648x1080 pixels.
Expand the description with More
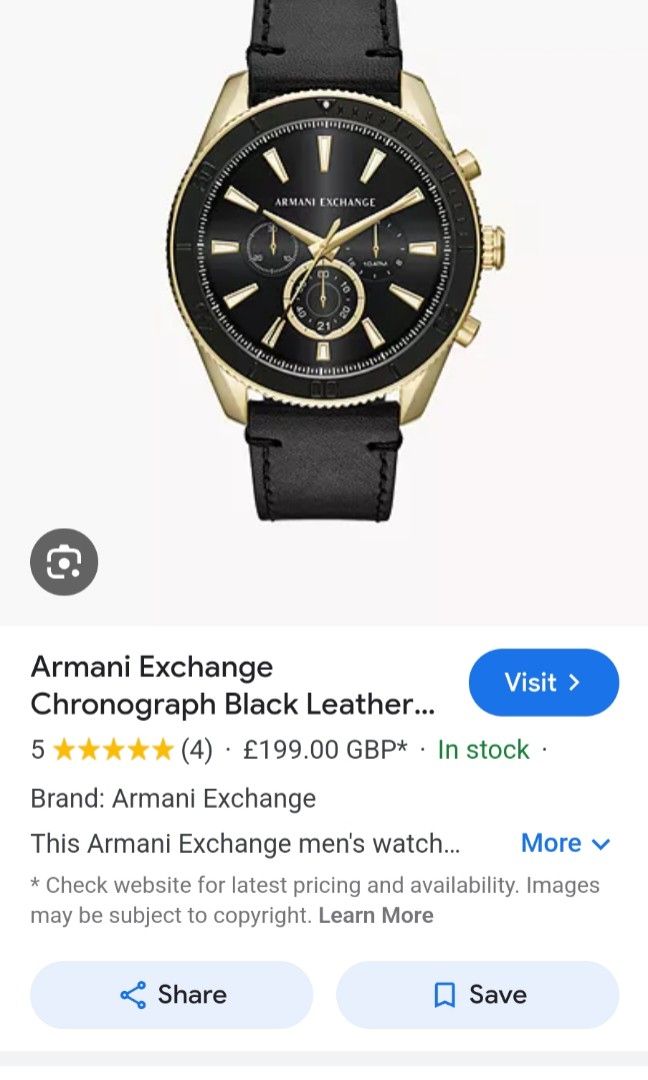[x=565, y=843]
